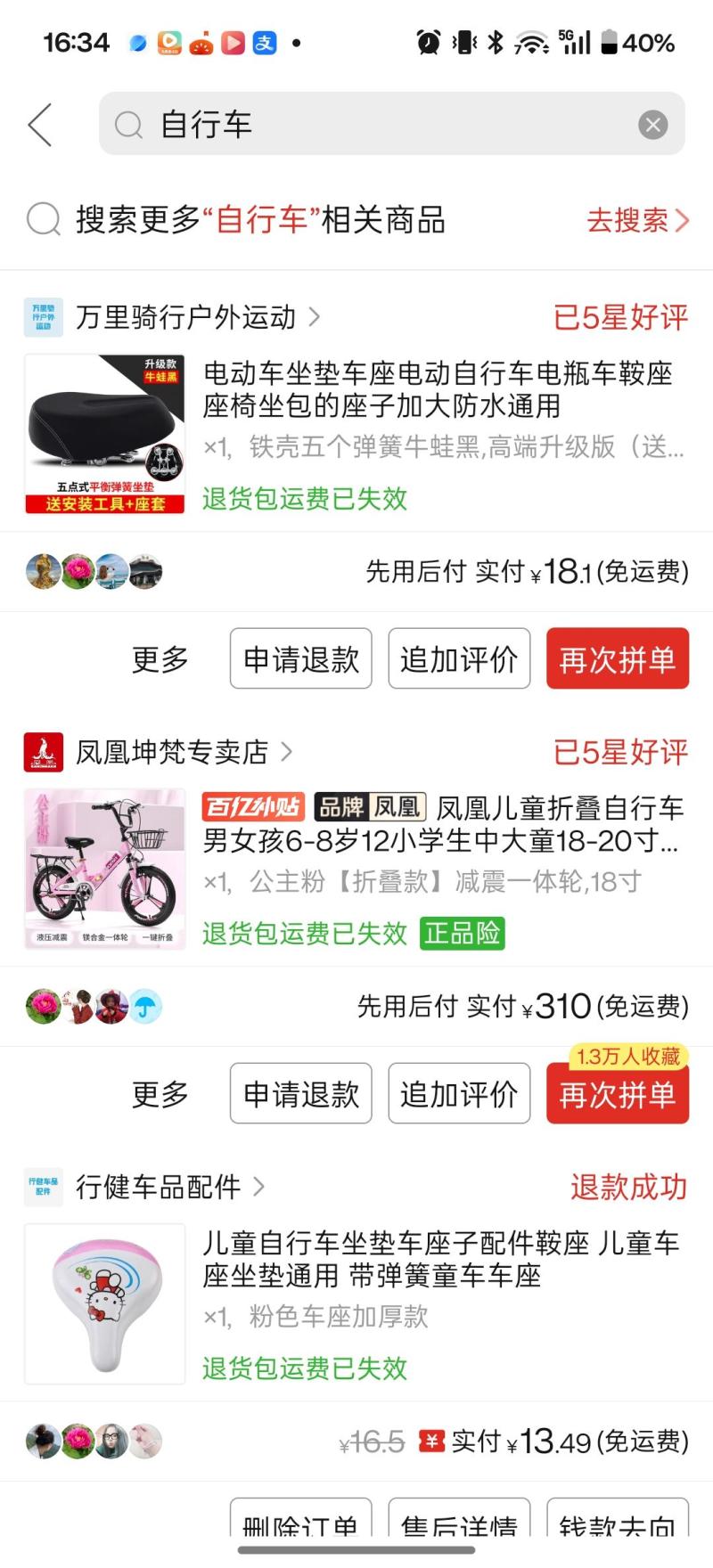The image size is (713, 1568).
Task: Open 去搜索 for more related products
Action: [637, 220]
